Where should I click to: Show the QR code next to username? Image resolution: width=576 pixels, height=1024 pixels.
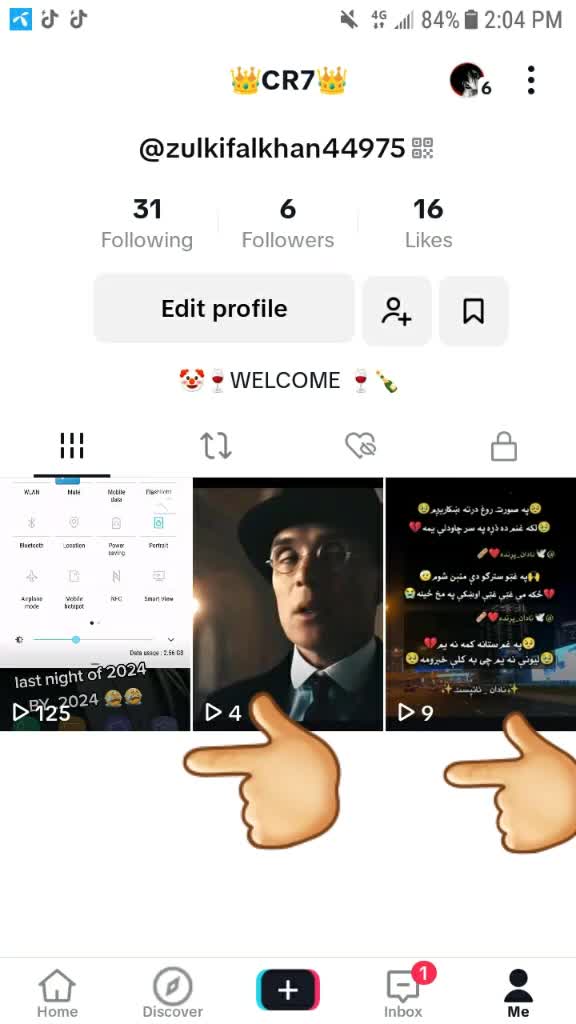click(423, 149)
